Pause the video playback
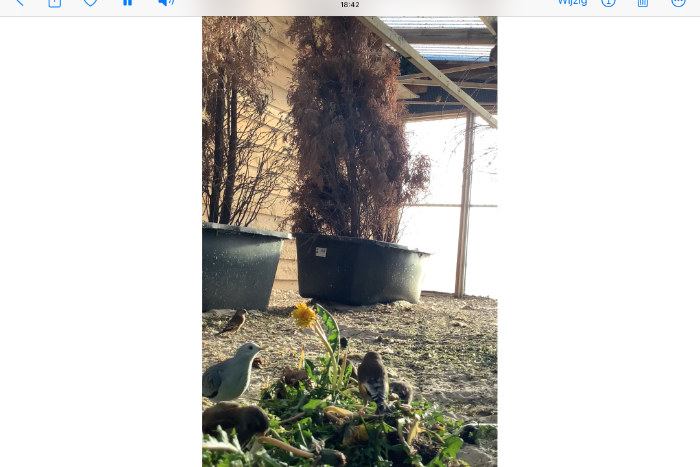Image resolution: width=700 pixels, height=467 pixels. tap(127, 3)
